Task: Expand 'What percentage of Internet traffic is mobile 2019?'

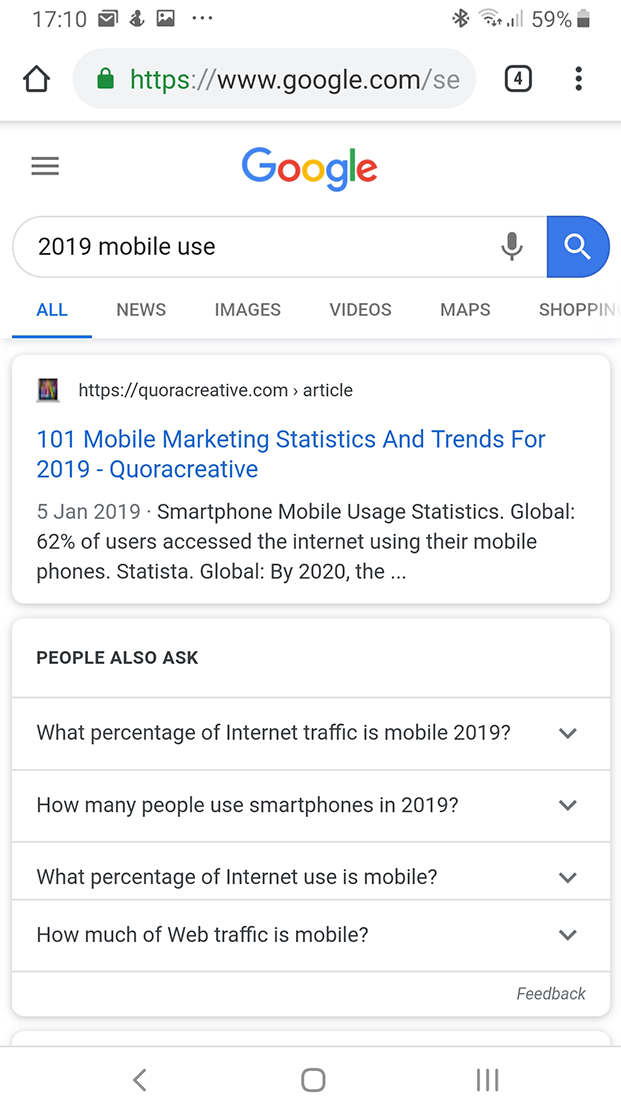Action: pyautogui.click(x=310, y=733)
